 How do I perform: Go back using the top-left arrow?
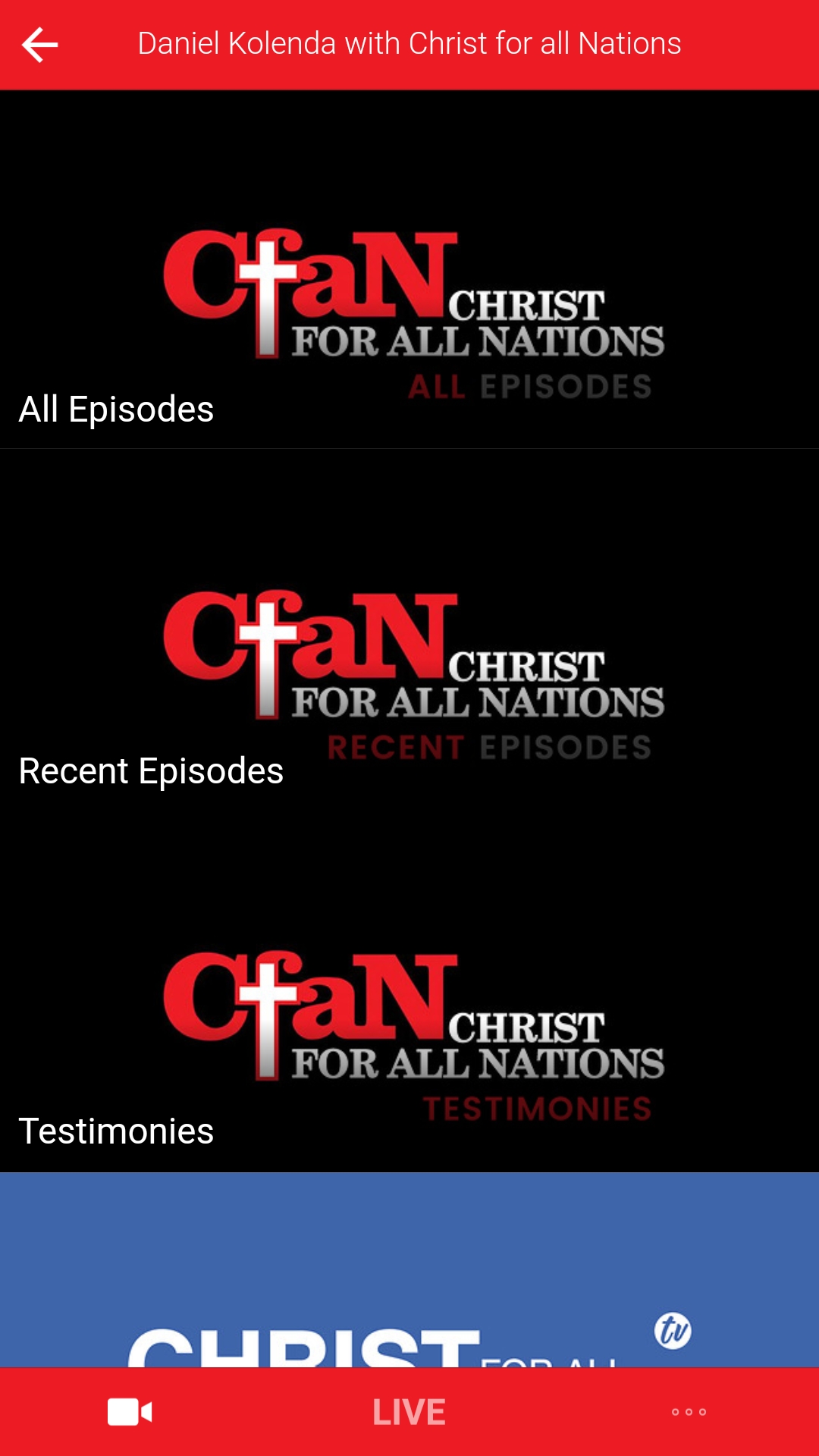tap(39, 44)
